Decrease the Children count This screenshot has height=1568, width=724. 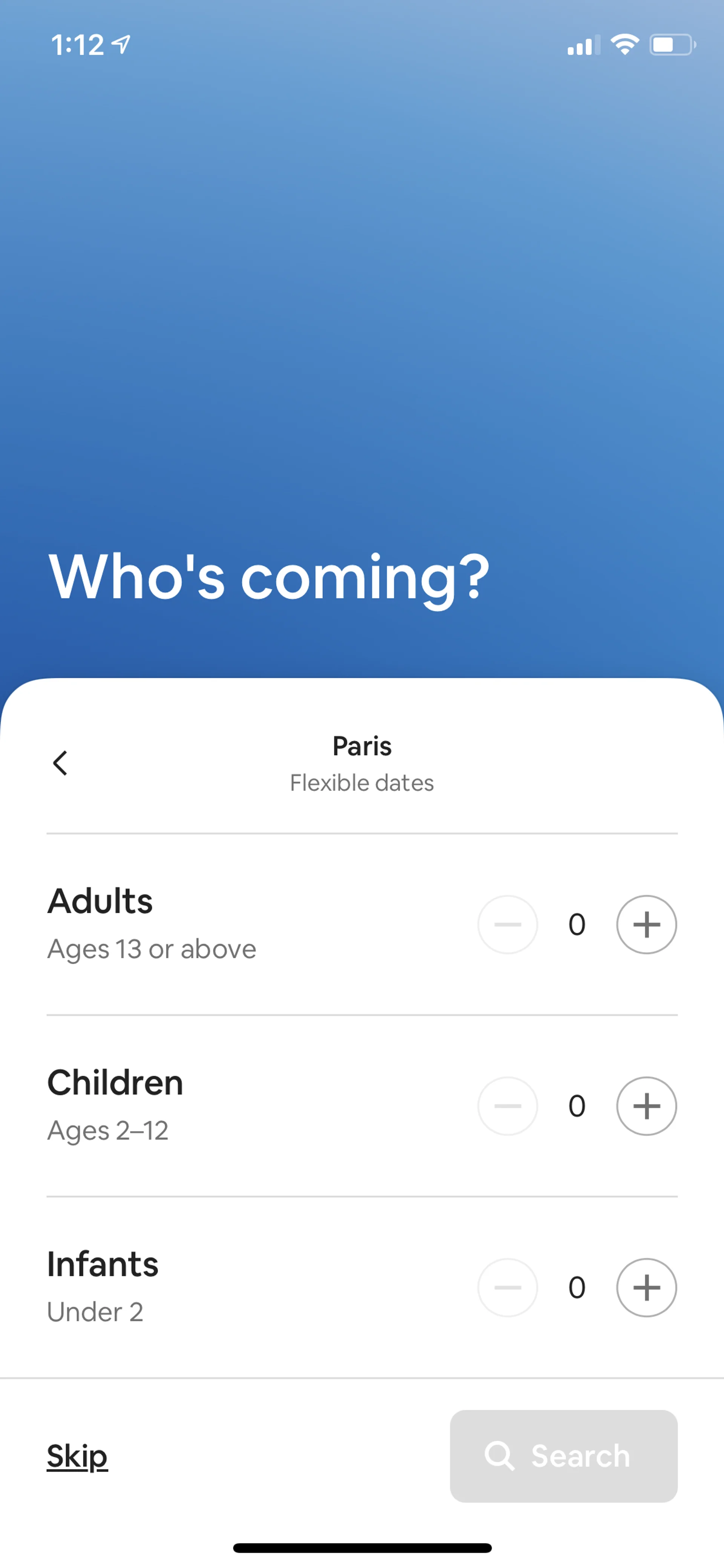[x=508, y=1106]
